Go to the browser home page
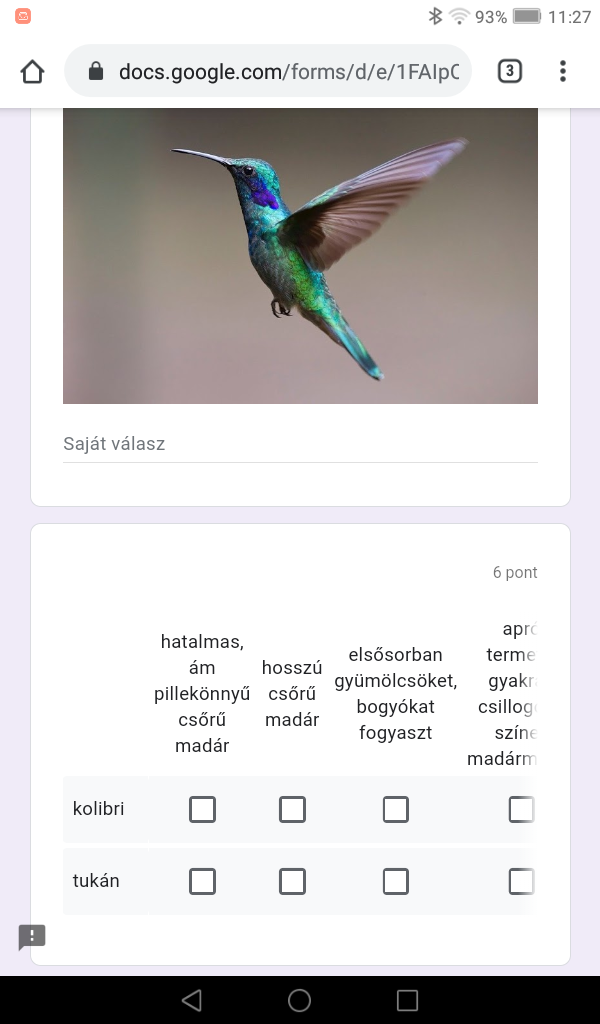600x1024 pixels. tap(32, 71)
